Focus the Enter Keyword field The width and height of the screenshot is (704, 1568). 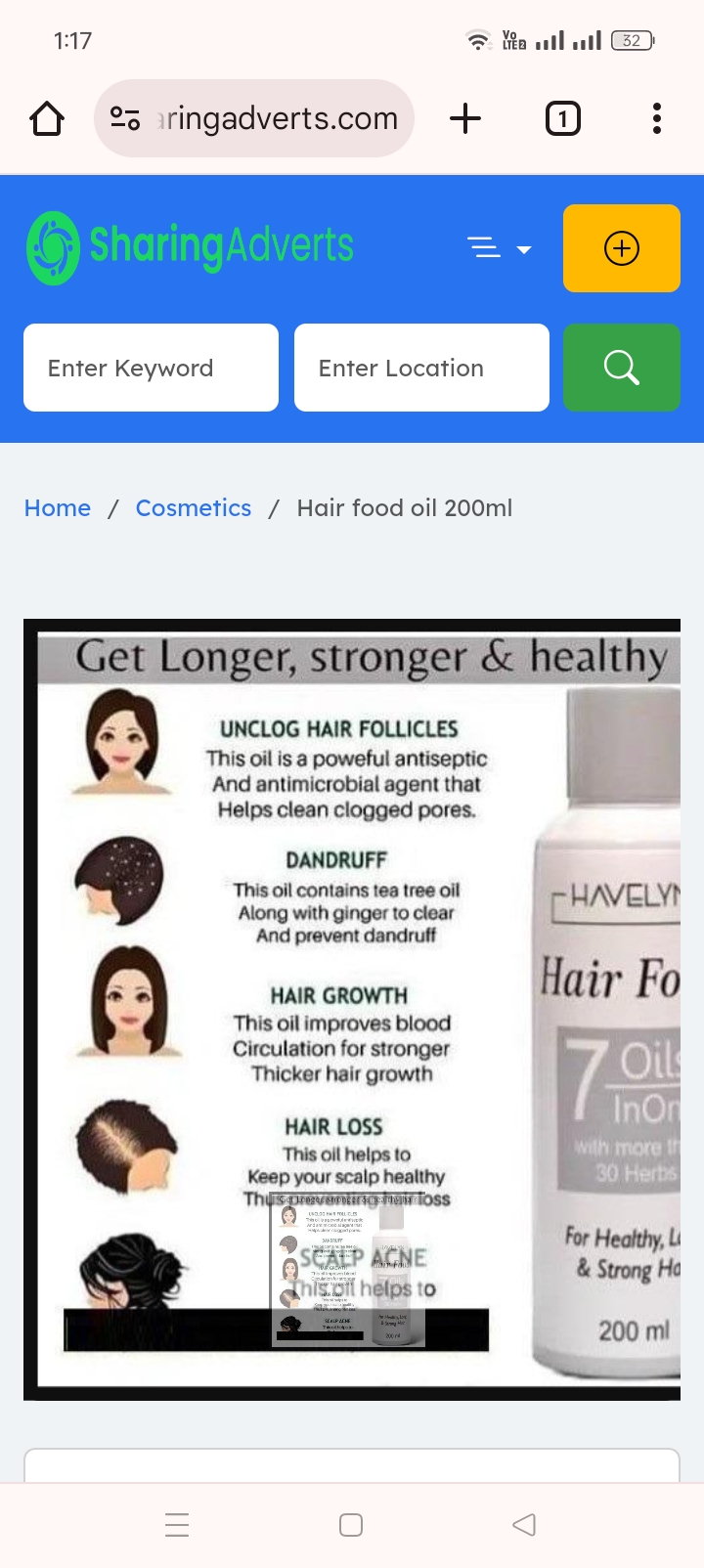click(x=151, y=368)
